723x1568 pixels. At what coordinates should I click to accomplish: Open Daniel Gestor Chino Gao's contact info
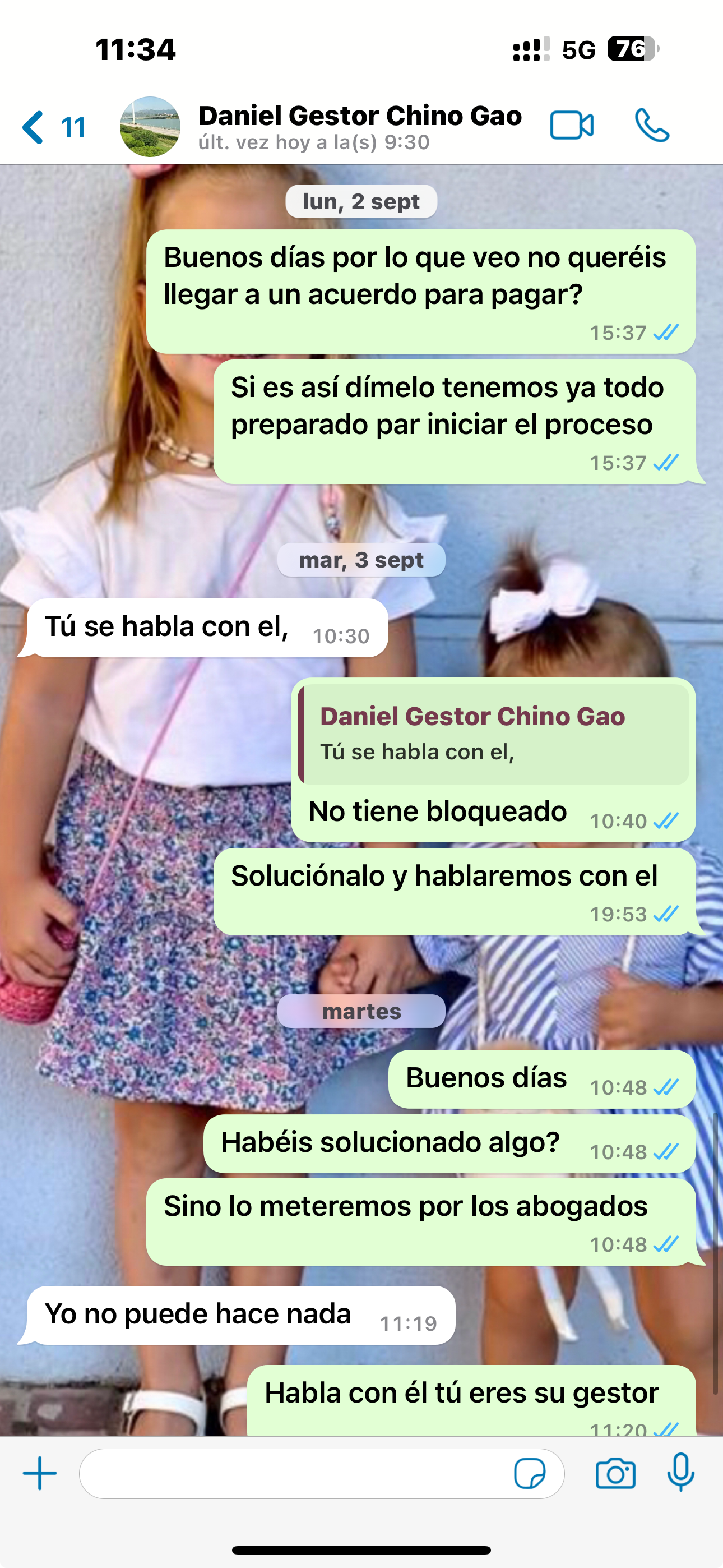(x=360, y=126)
